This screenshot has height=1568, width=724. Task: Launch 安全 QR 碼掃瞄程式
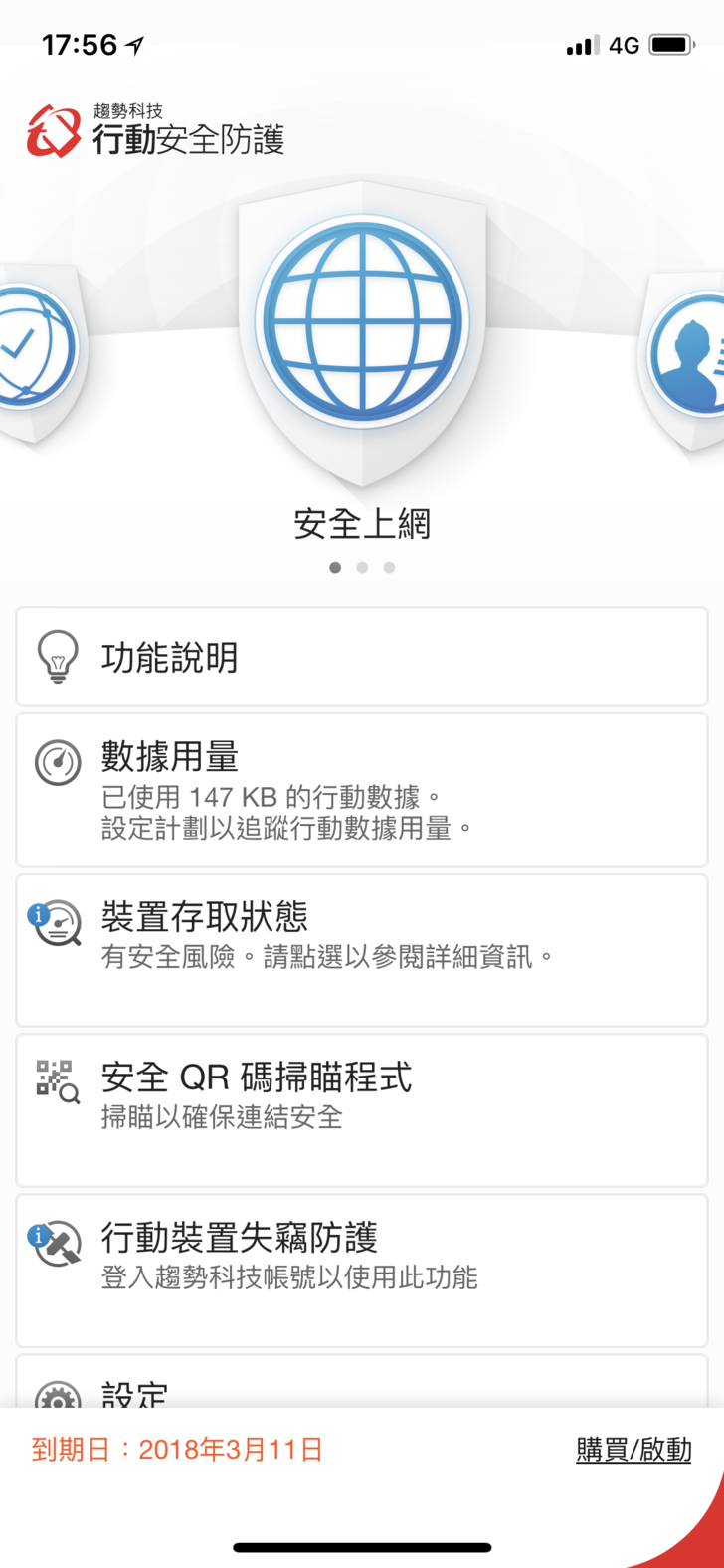(x=362, y=1109)
